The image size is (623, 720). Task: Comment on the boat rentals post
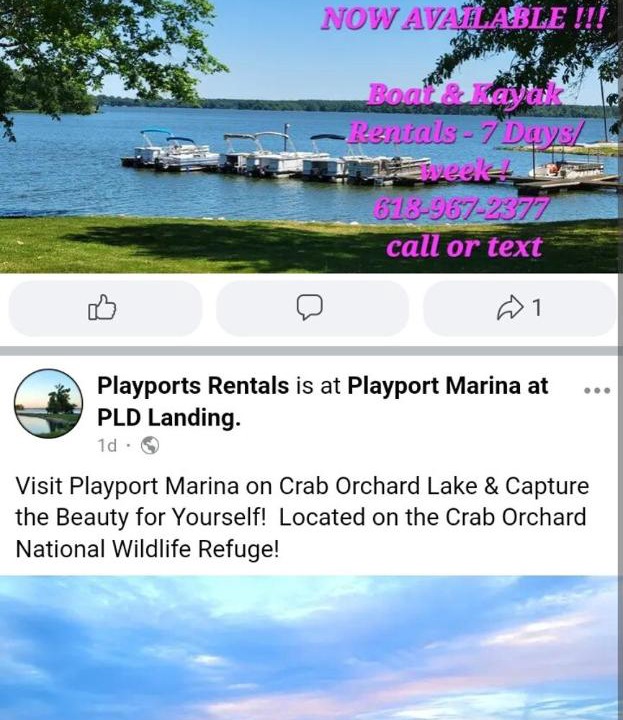311,308
